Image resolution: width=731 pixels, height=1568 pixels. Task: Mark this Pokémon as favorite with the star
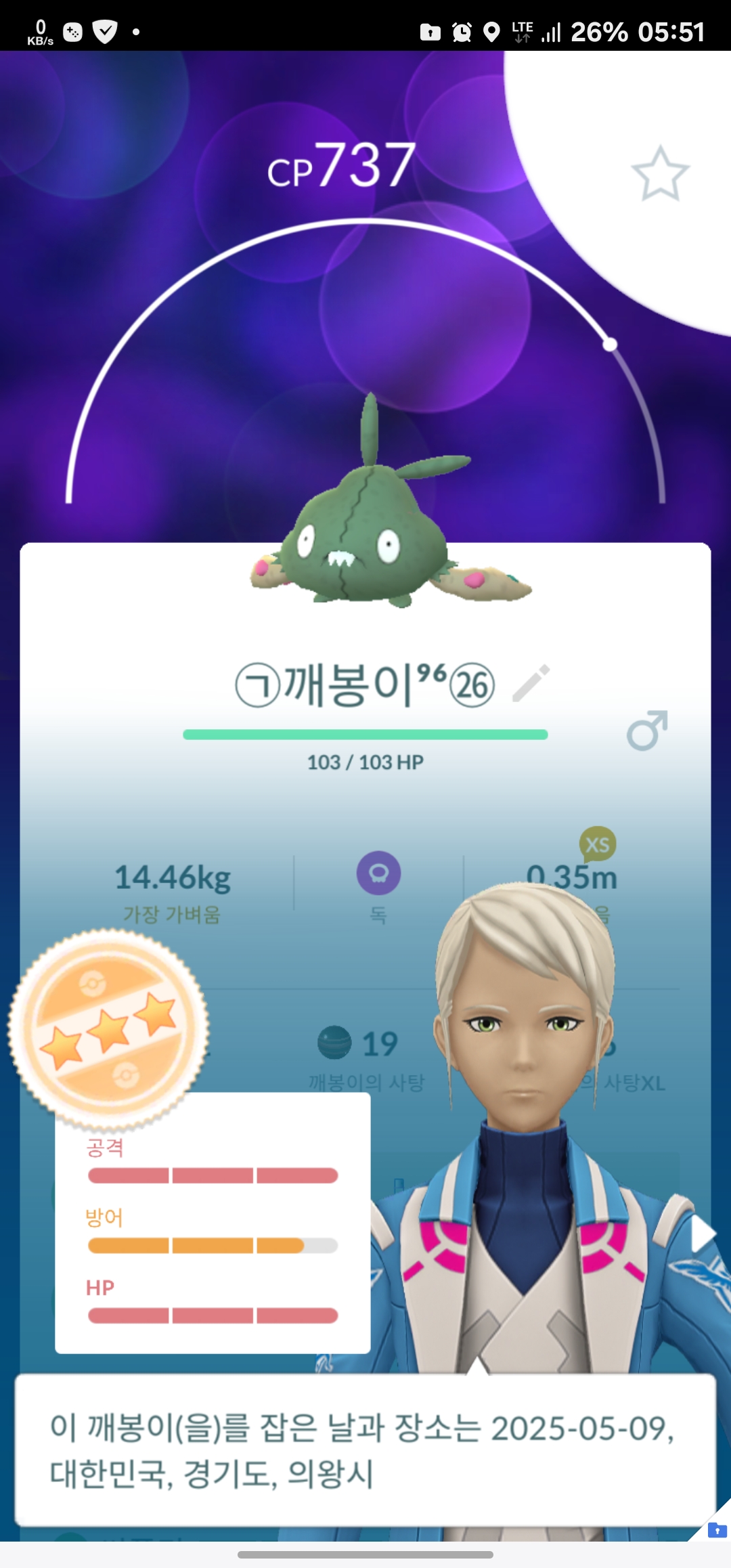[x=660, y=173]
